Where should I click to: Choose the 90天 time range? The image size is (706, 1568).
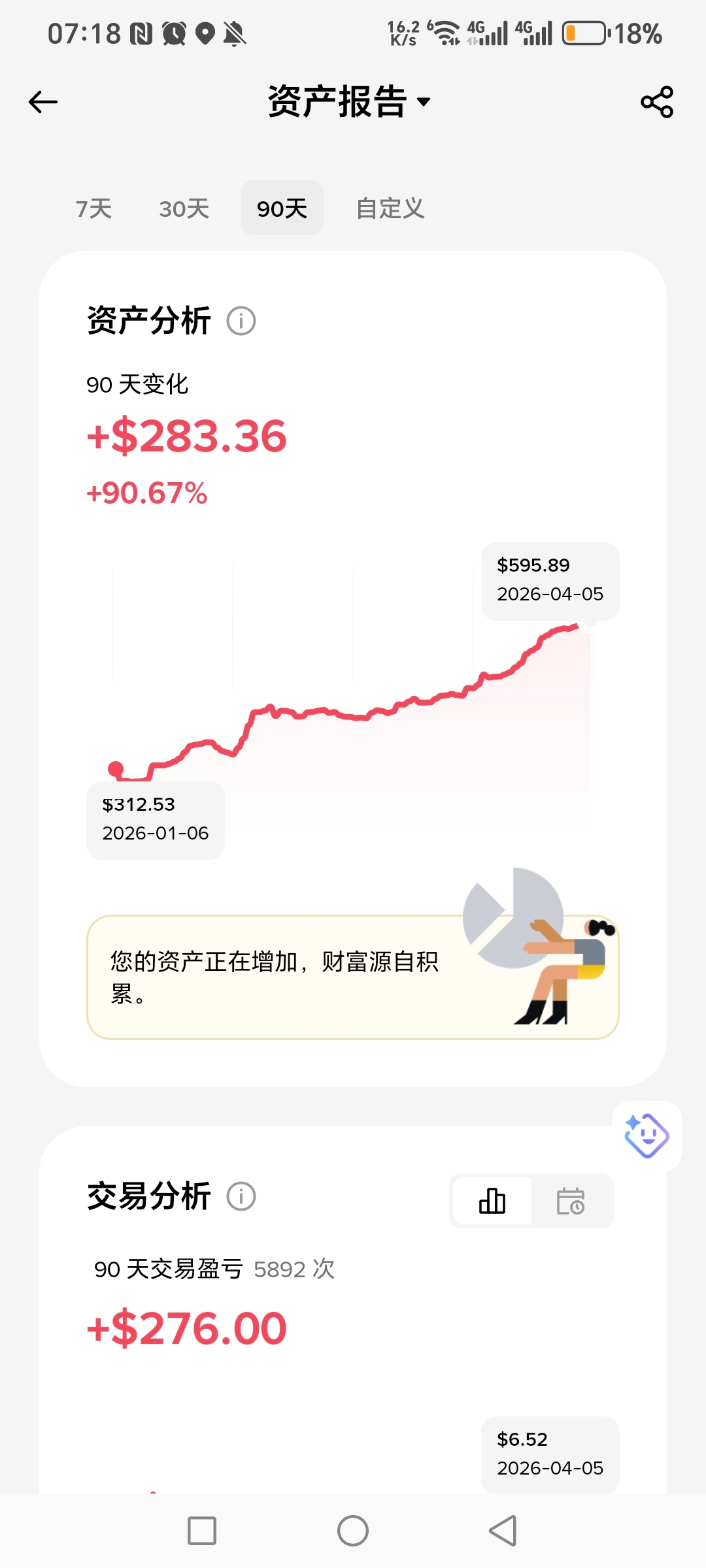coord(282,209)
